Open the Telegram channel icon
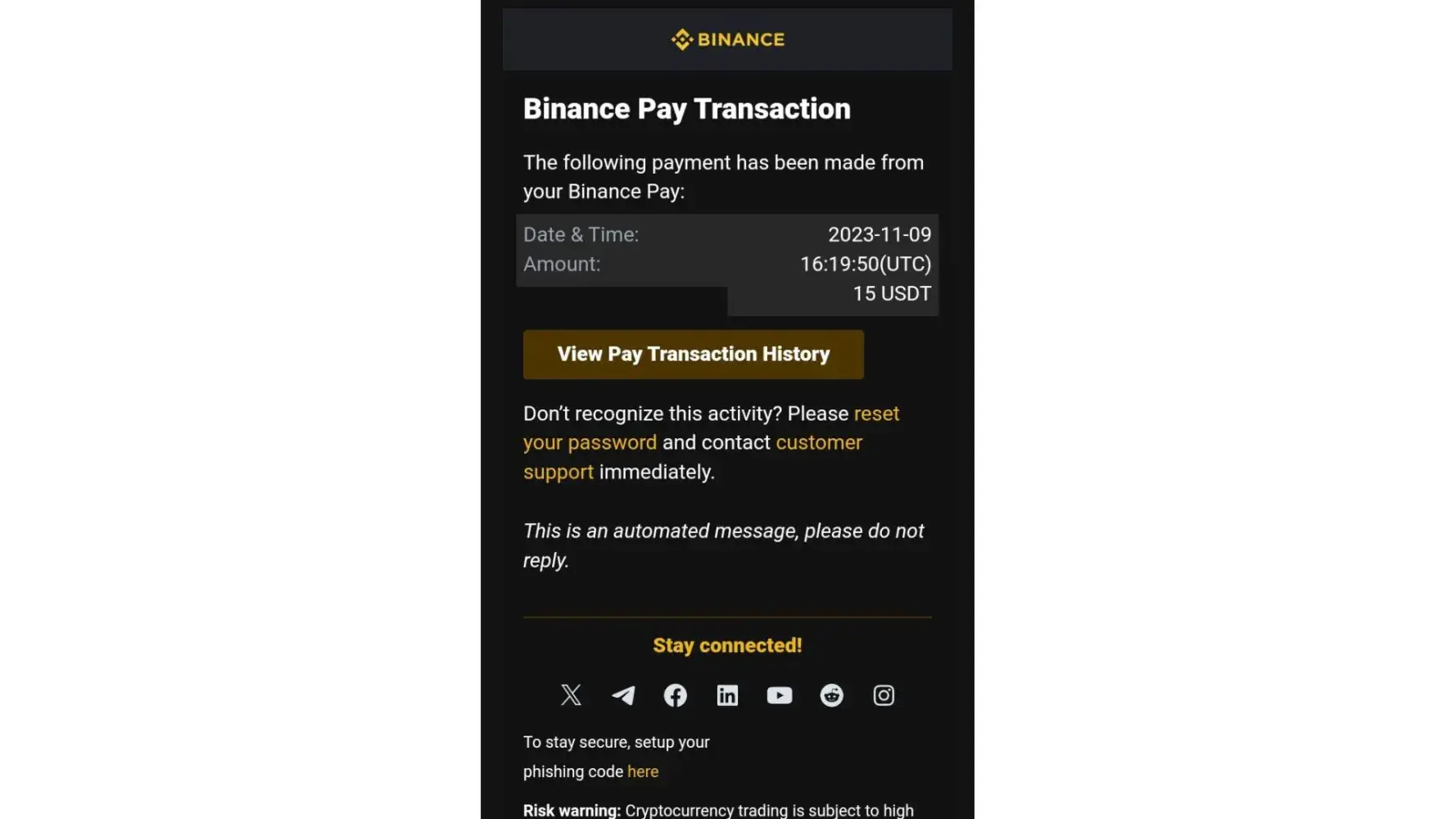This screenshot has height=819, width=1456. 623,695
